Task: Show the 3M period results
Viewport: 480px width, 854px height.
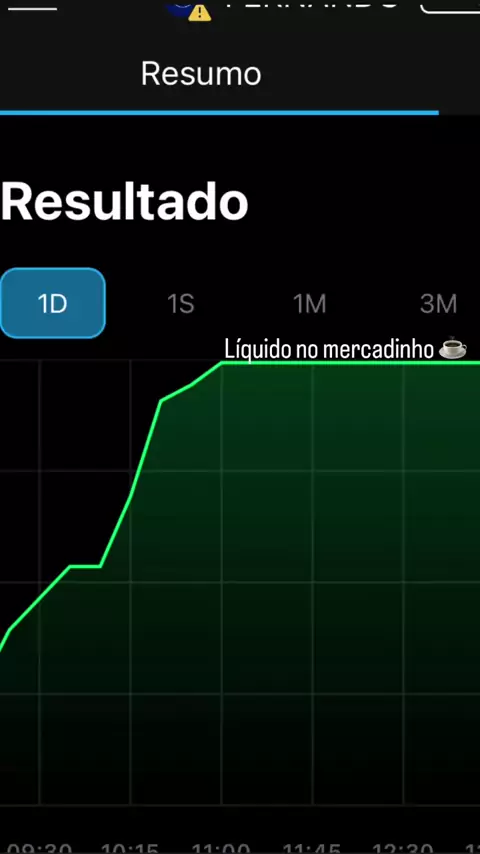Action: 439,303
